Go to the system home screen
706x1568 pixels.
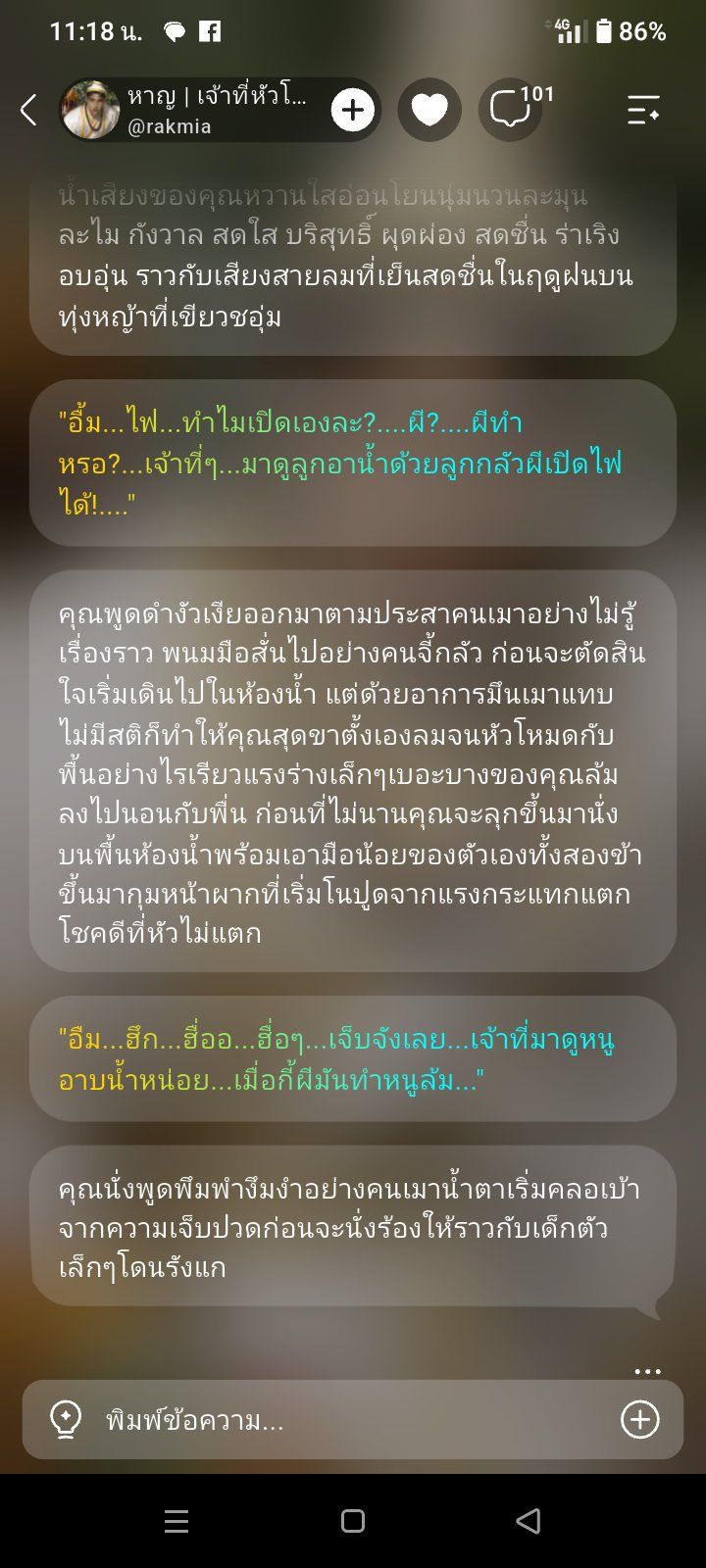[x=353, y=1520]
